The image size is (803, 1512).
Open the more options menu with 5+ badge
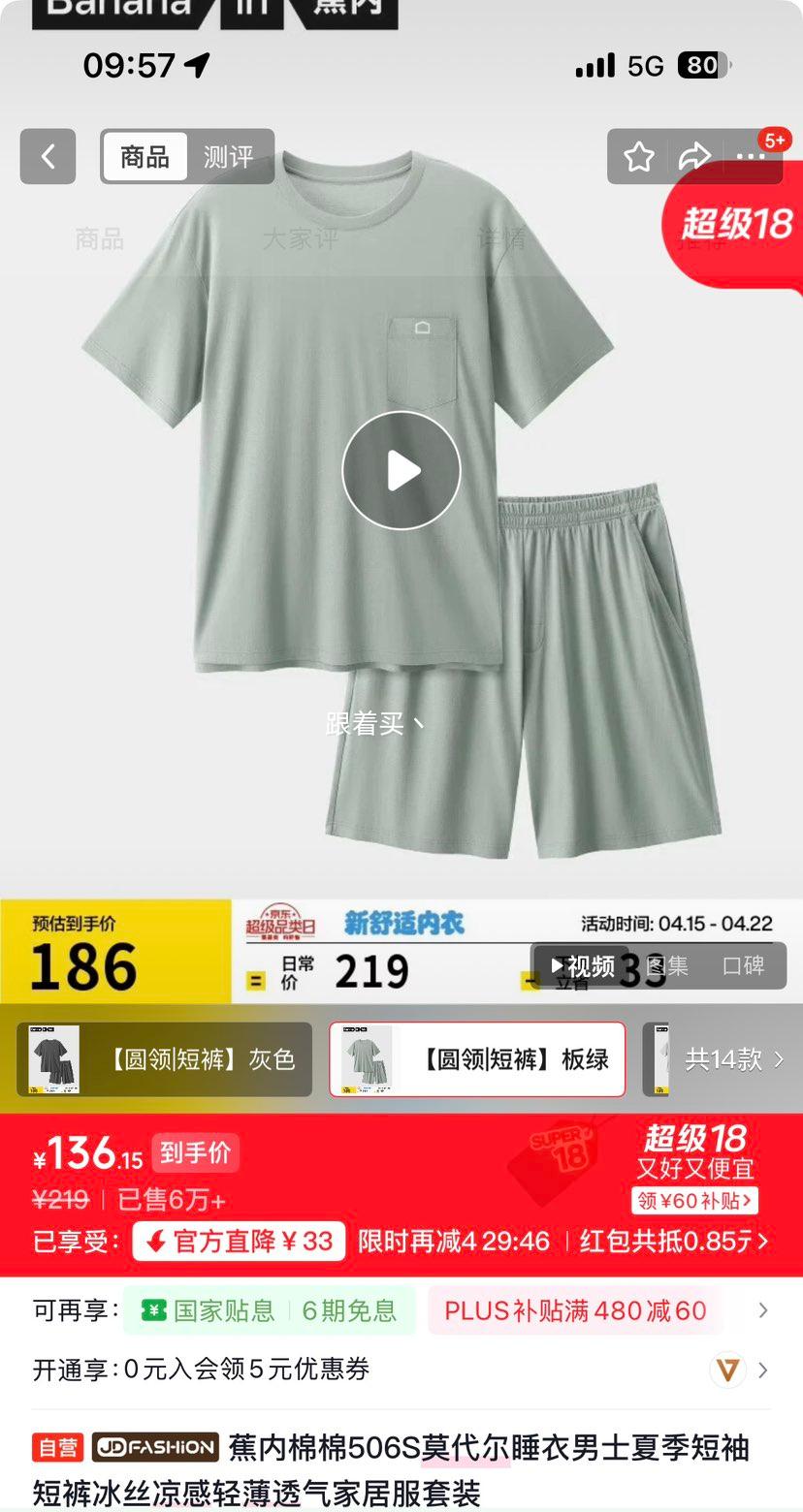coord(754,156)
